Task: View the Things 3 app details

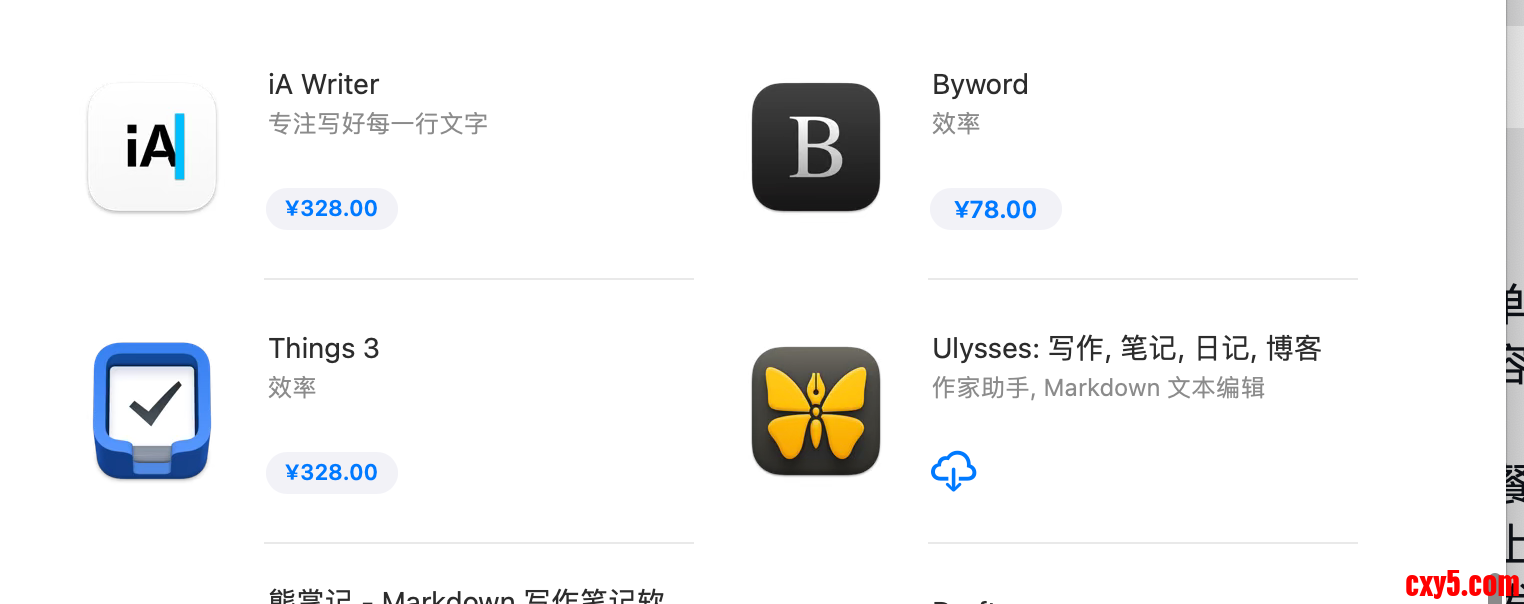Action: 323,349
